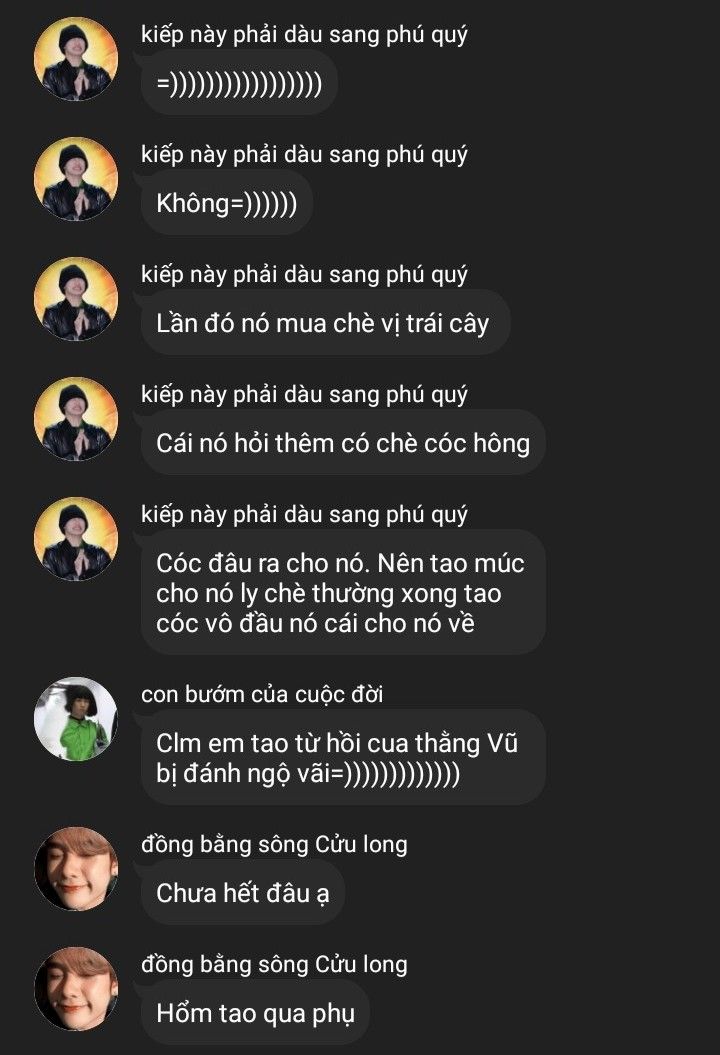This screenshot has height=1055, width=720.
Task: View avatar beside the "Chưa hết đâu ạ" message
Action: coord(76,869)
